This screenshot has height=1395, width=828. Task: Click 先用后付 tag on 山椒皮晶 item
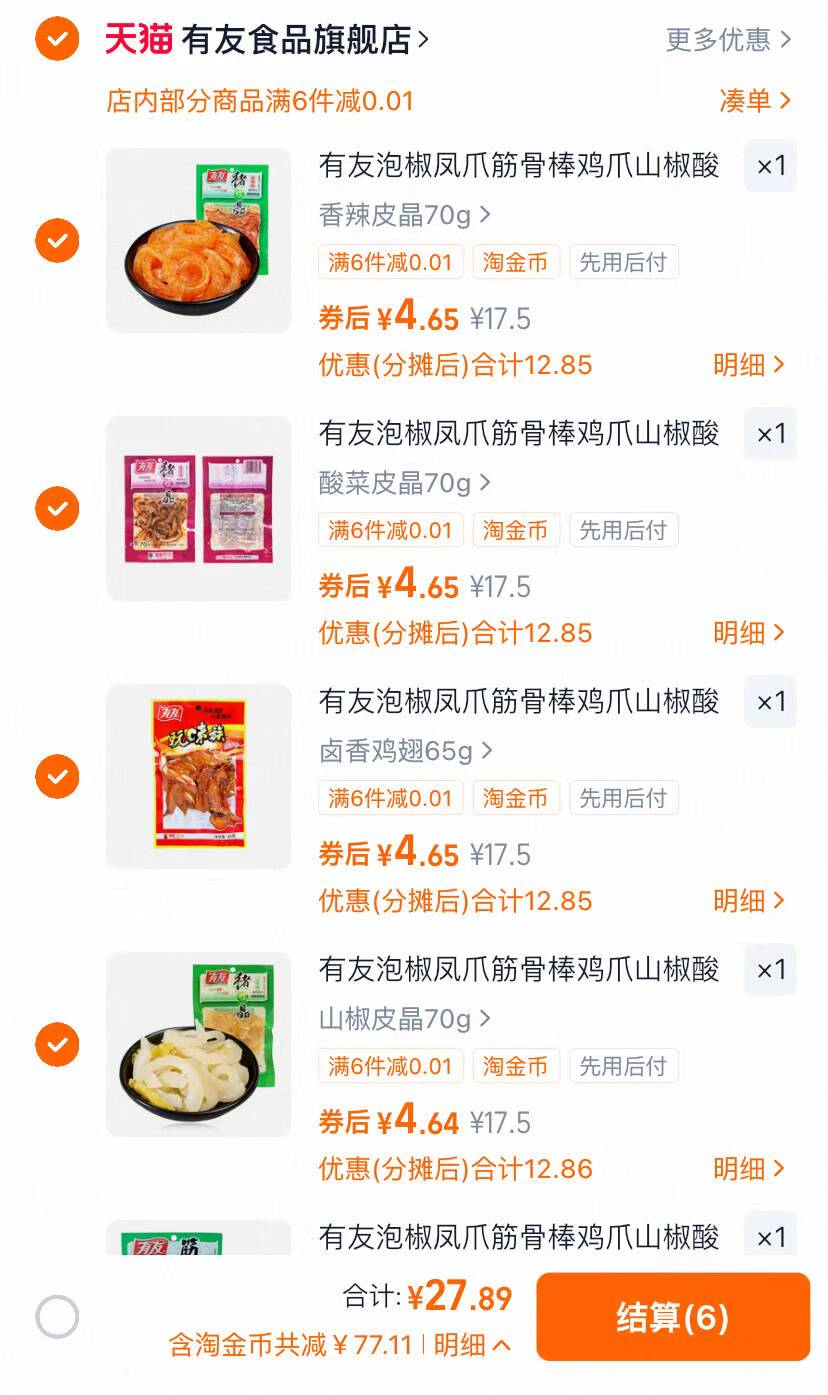pyautogui.click(x=624, y=1065)
